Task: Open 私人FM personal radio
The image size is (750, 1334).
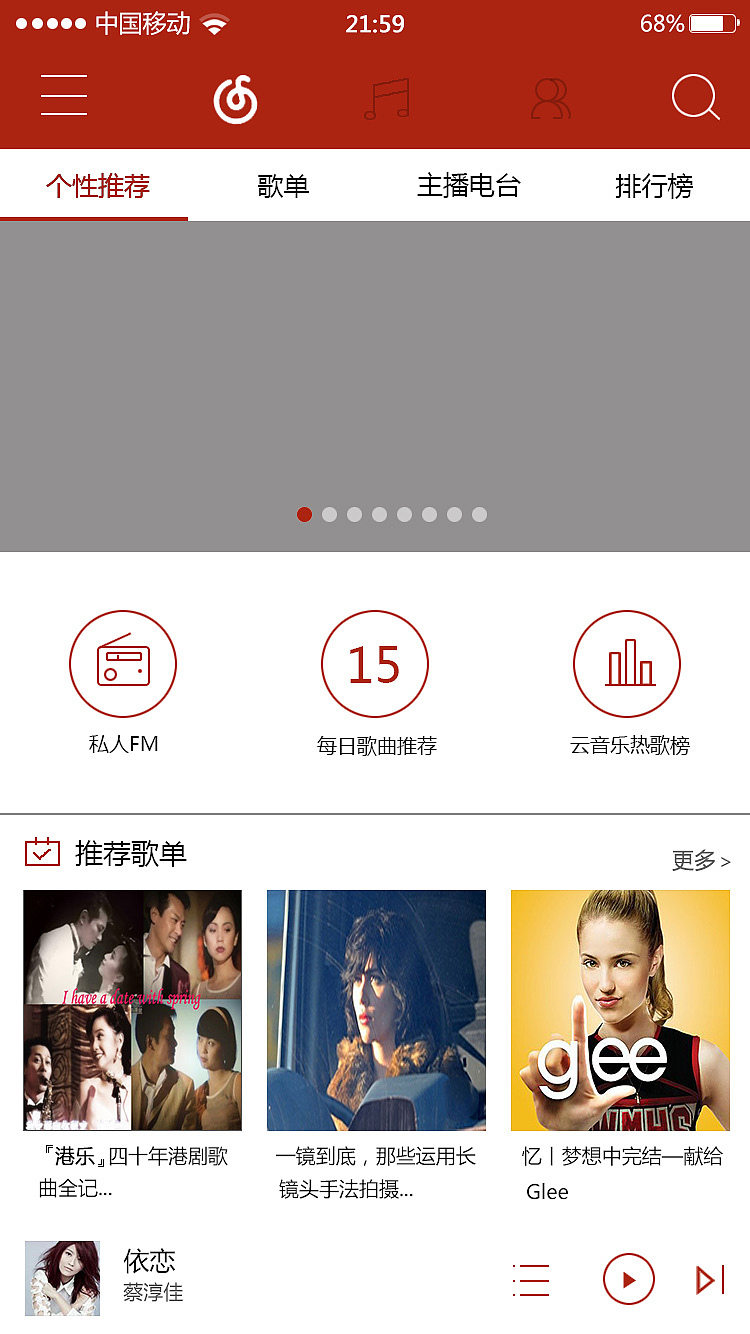Action: (122, 663)
